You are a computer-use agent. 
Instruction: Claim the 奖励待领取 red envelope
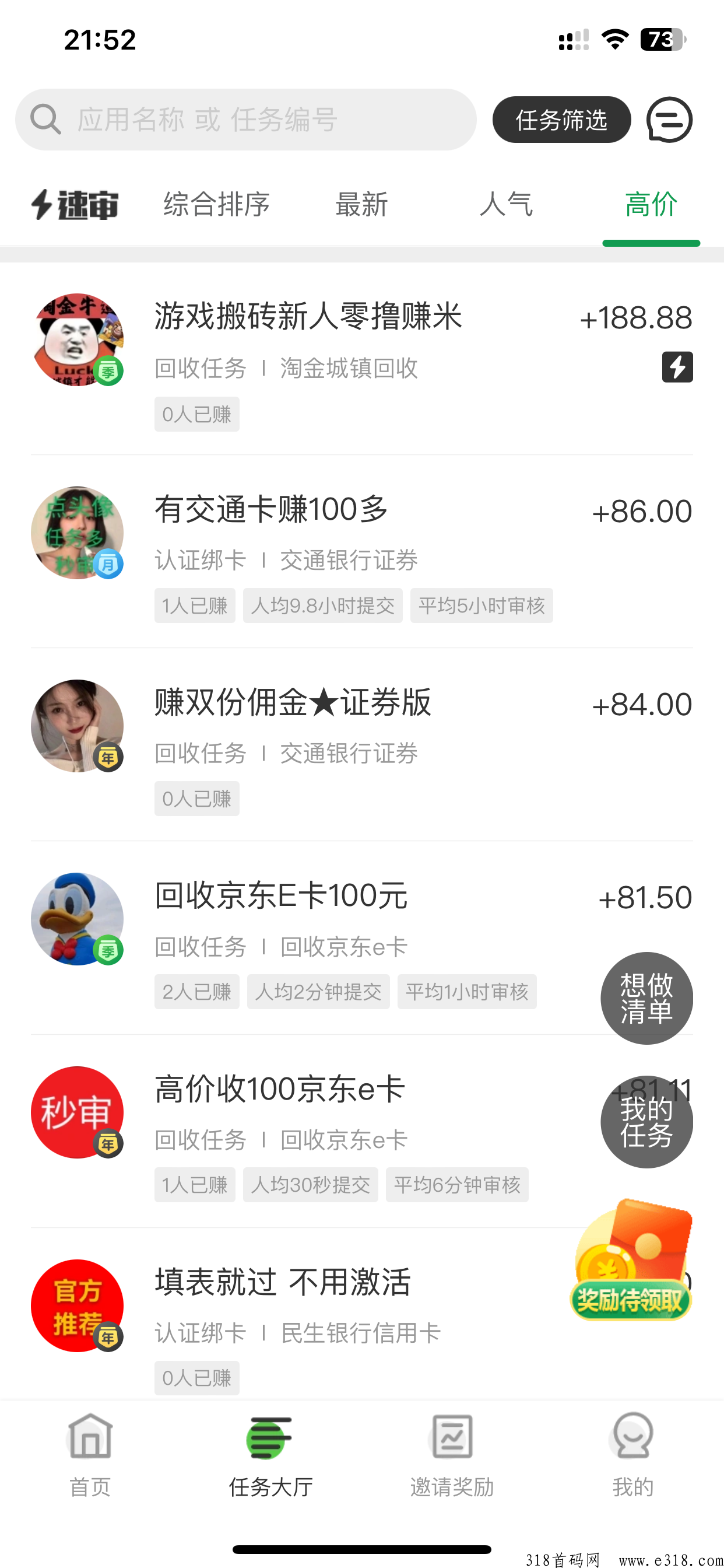pos(630,1263)
